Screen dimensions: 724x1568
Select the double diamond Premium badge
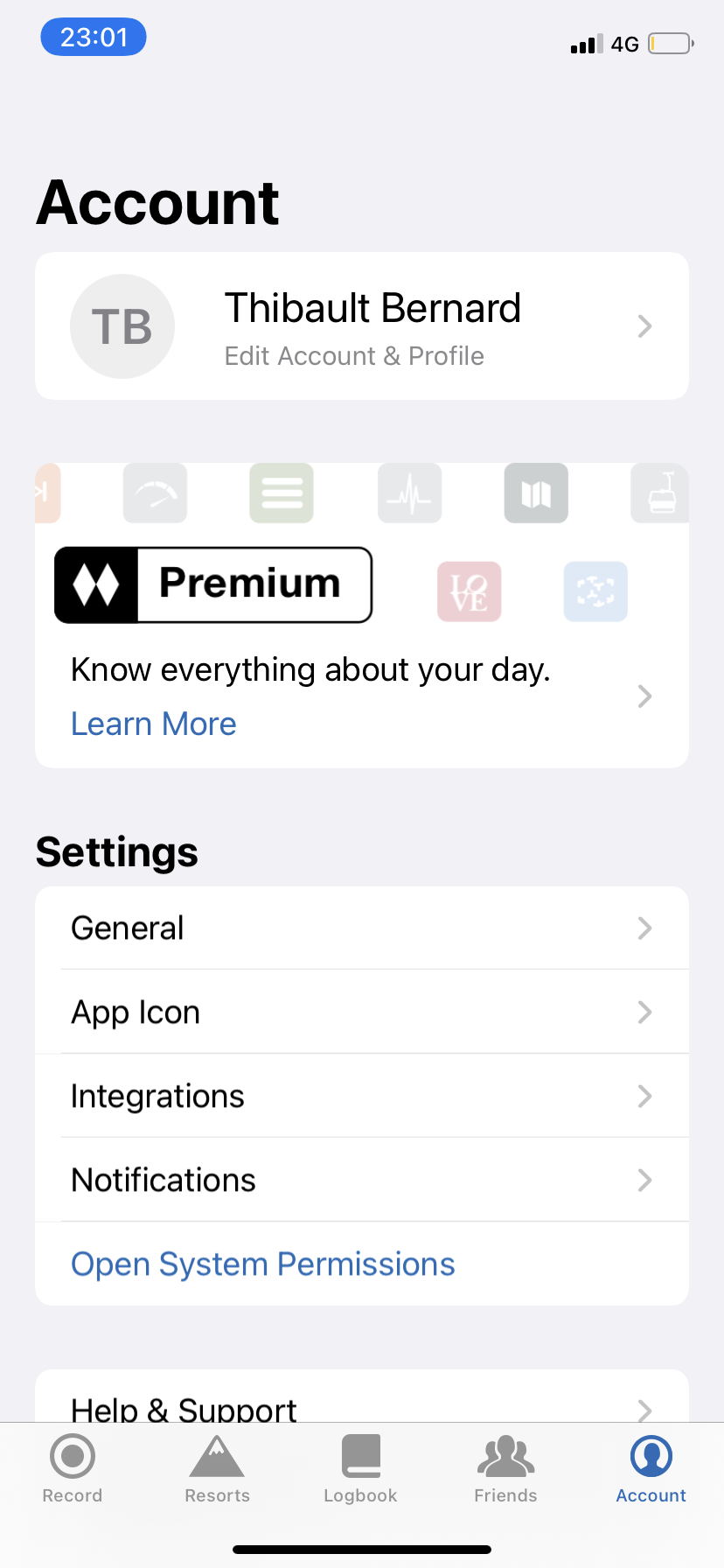(x=213, y=584)
